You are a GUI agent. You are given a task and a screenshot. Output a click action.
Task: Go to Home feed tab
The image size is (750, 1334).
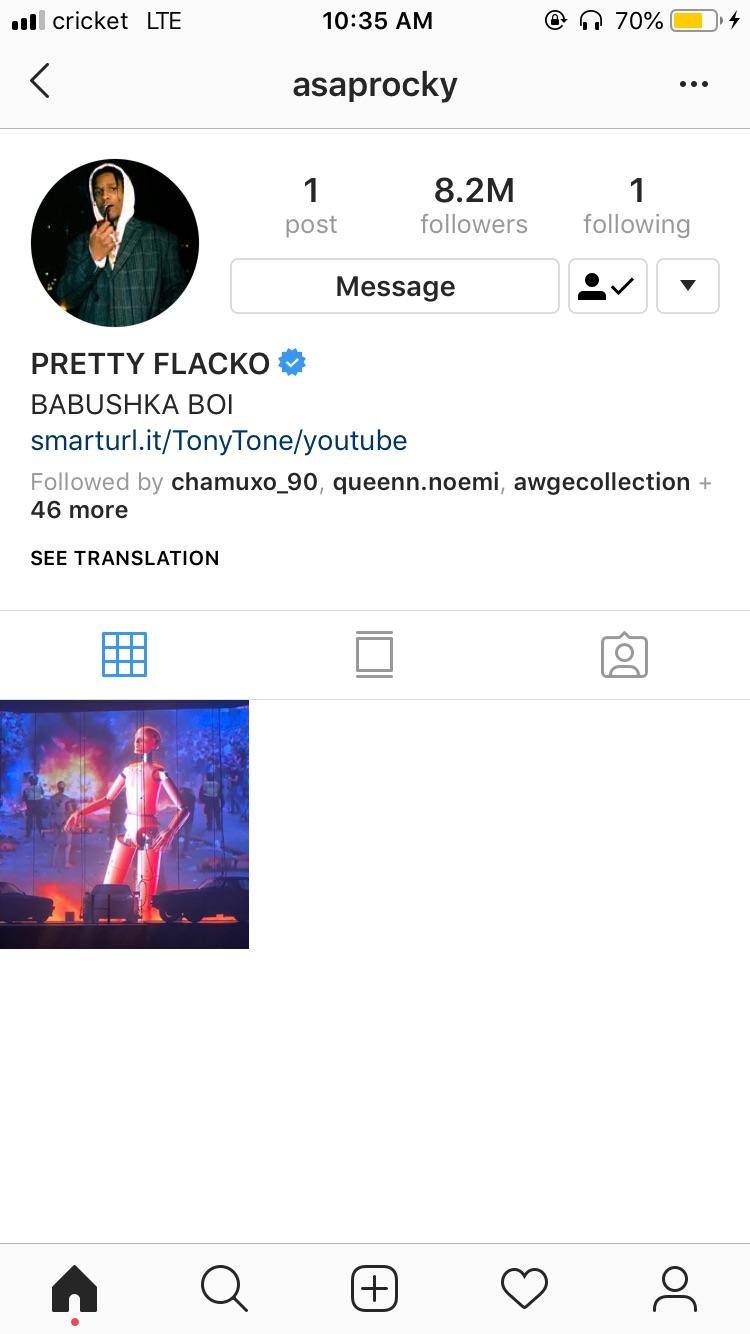point(75,1288)
